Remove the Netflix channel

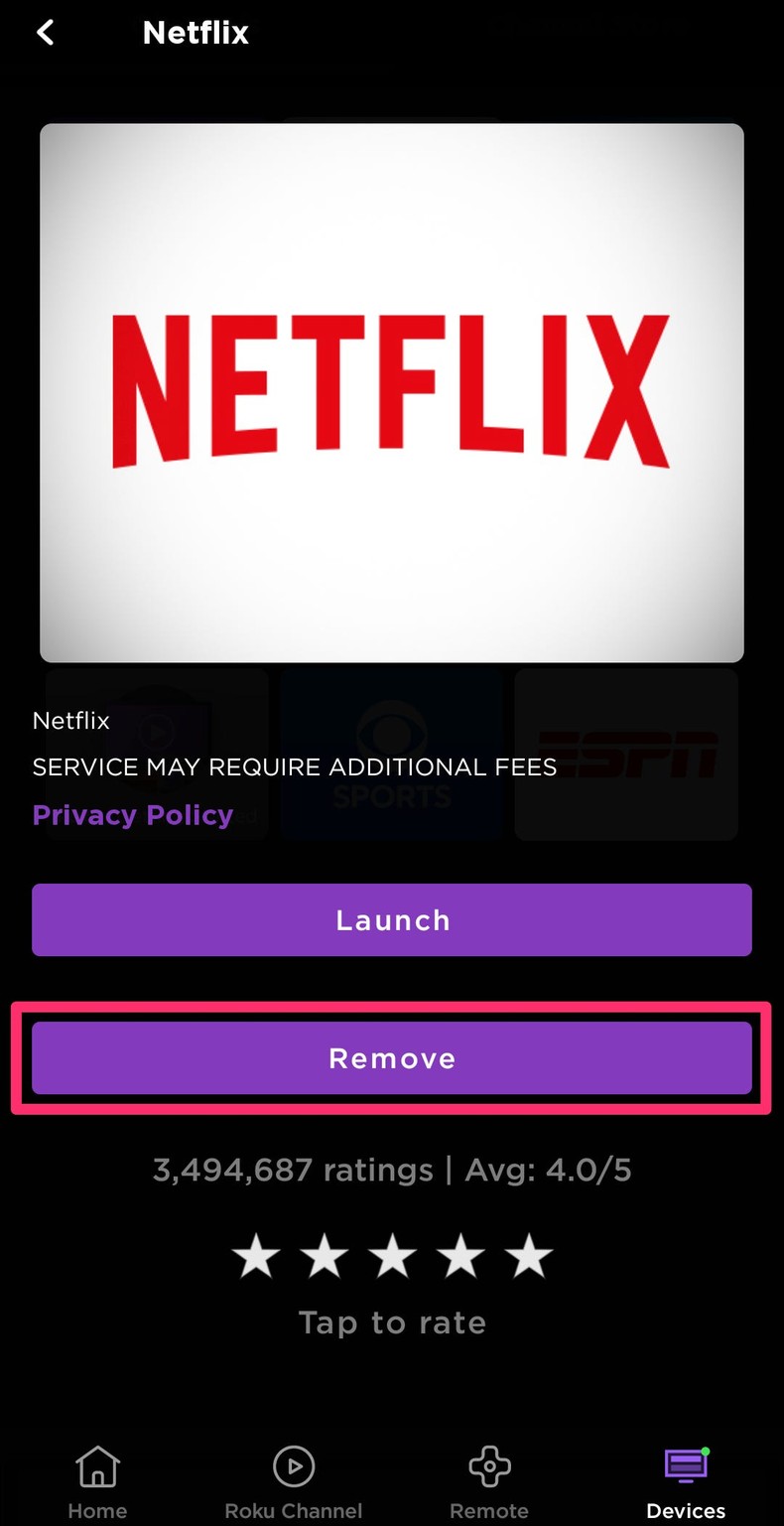(392, 1058)
